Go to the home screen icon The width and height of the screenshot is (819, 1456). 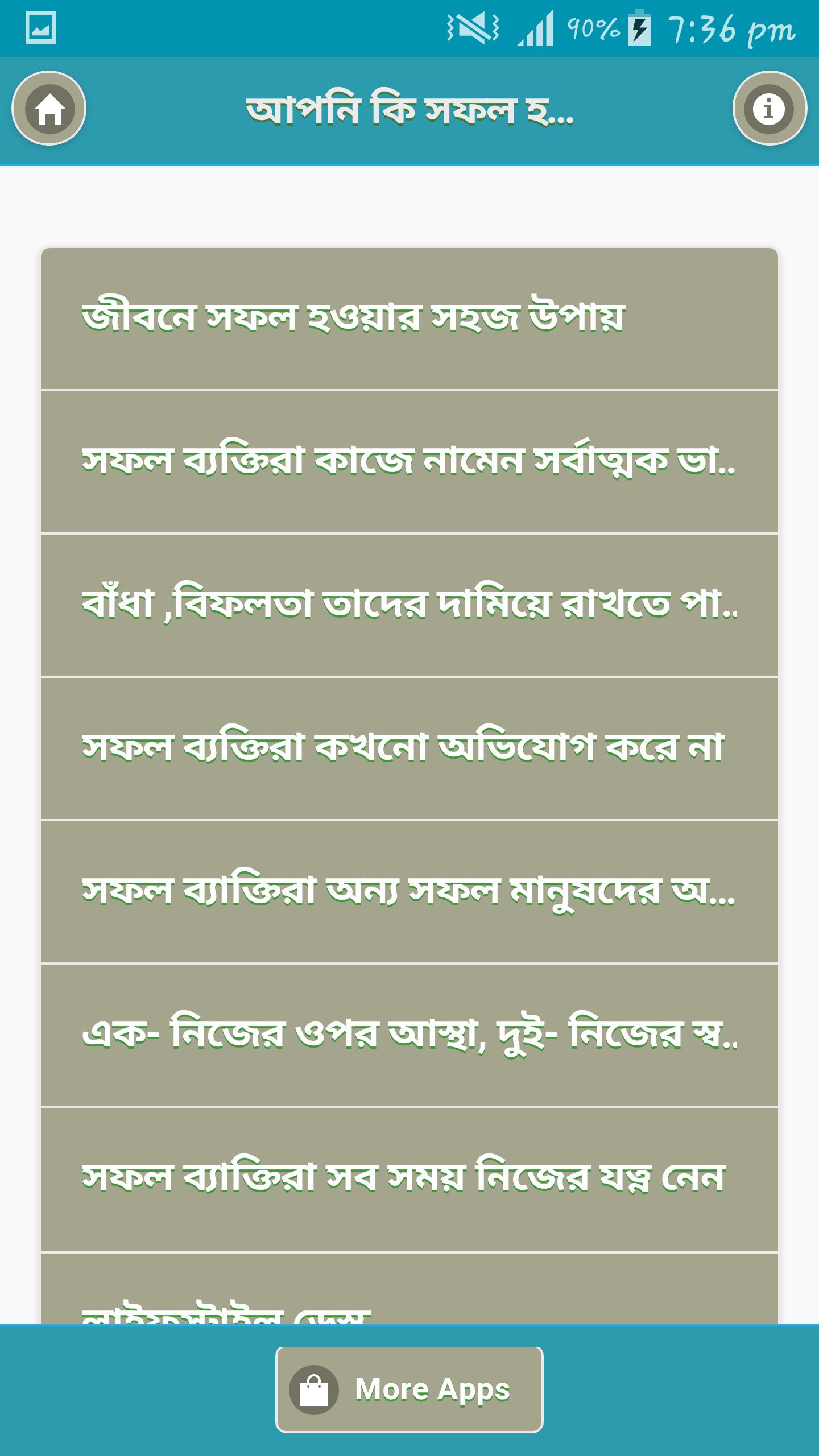(49, 109)
